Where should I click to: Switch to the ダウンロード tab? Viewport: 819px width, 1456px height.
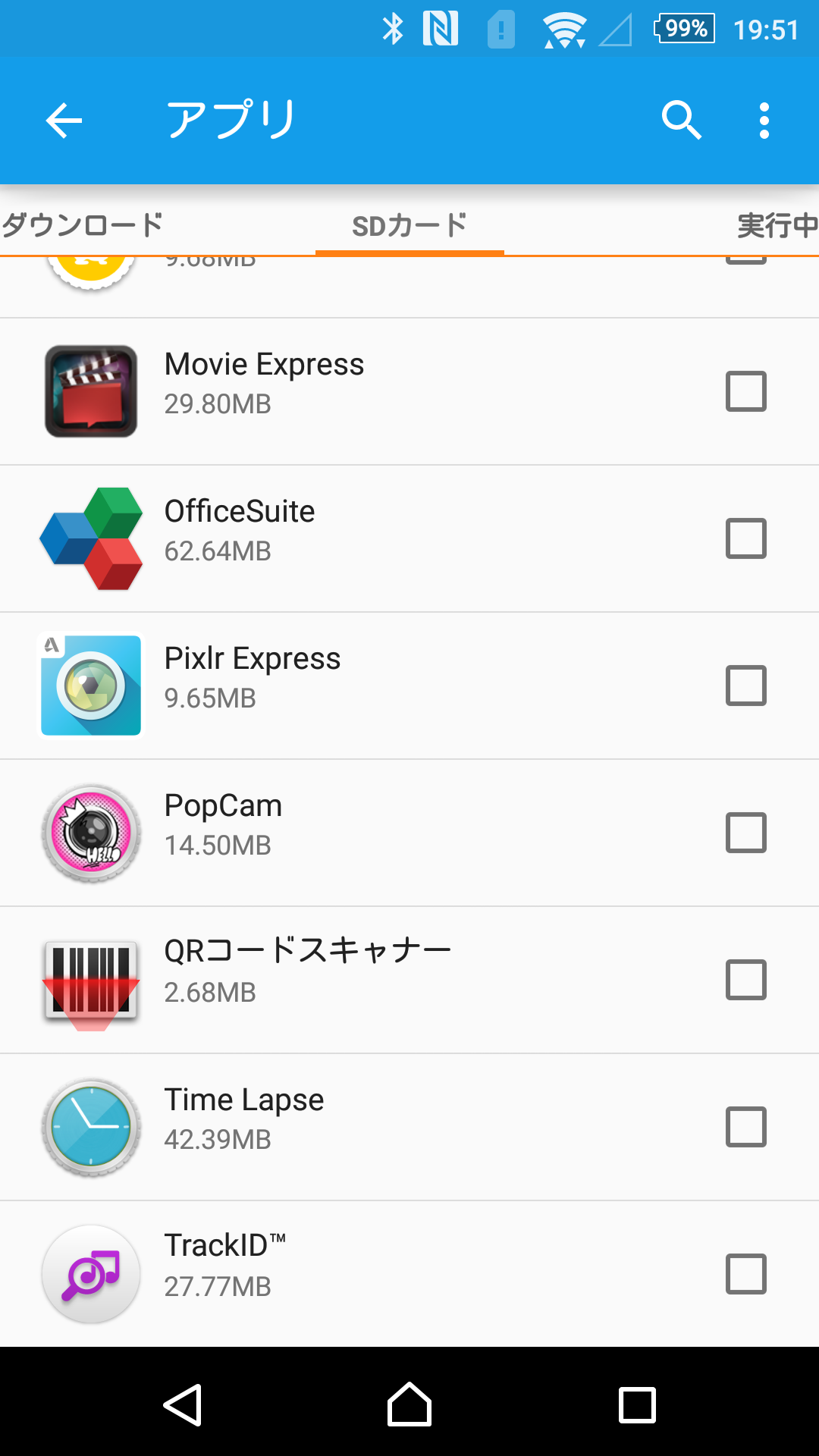[82, 225]
